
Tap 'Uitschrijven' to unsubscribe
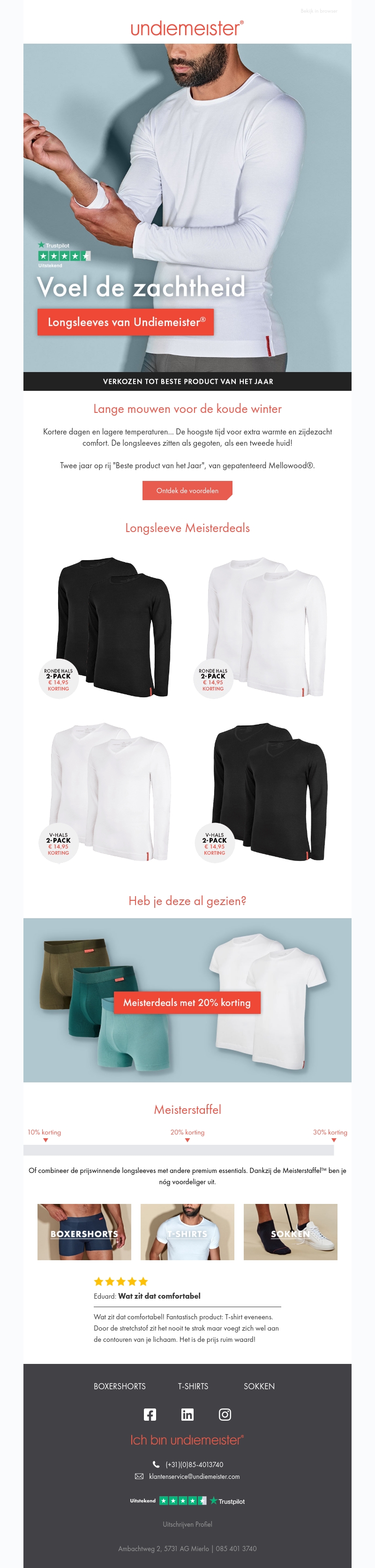click(x=178, y=1524)
